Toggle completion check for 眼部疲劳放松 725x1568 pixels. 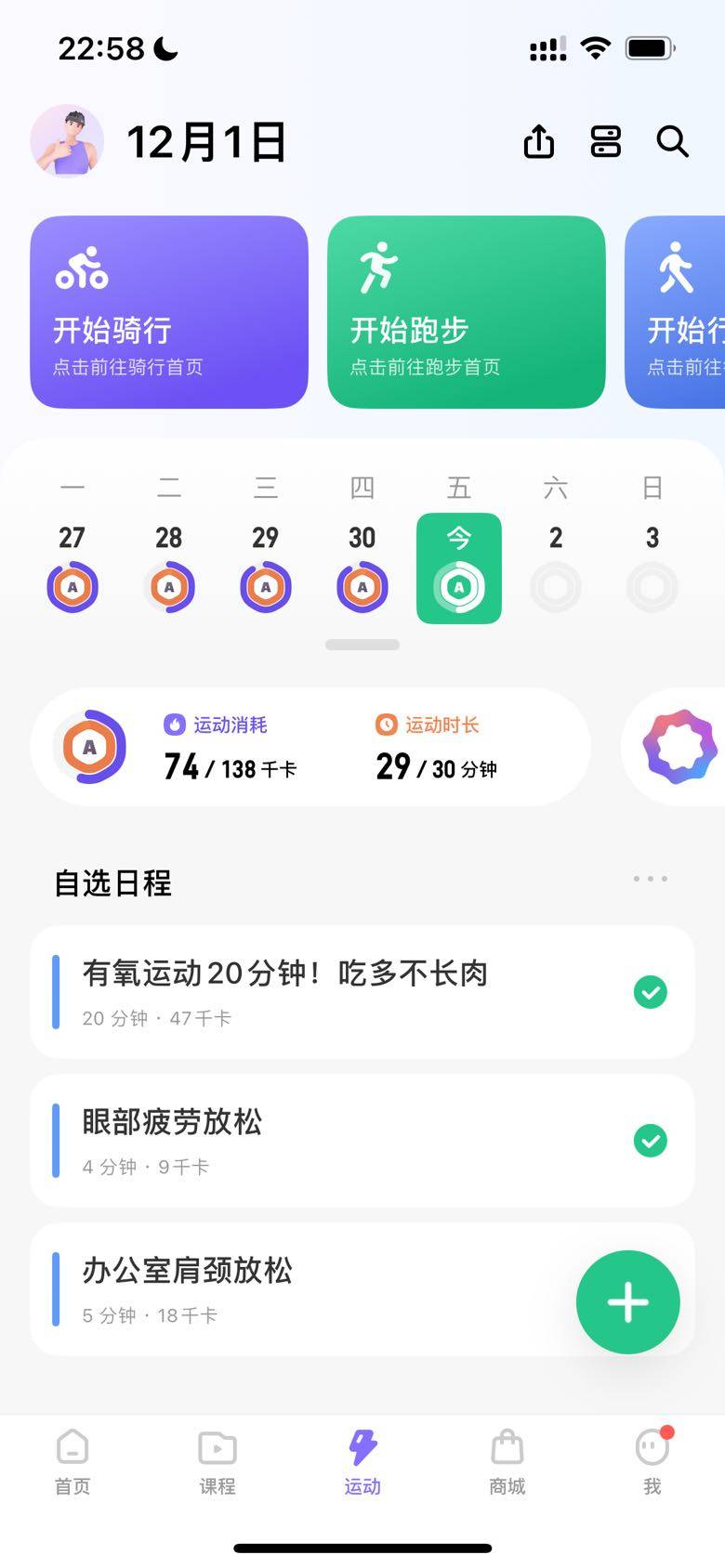650,1141
